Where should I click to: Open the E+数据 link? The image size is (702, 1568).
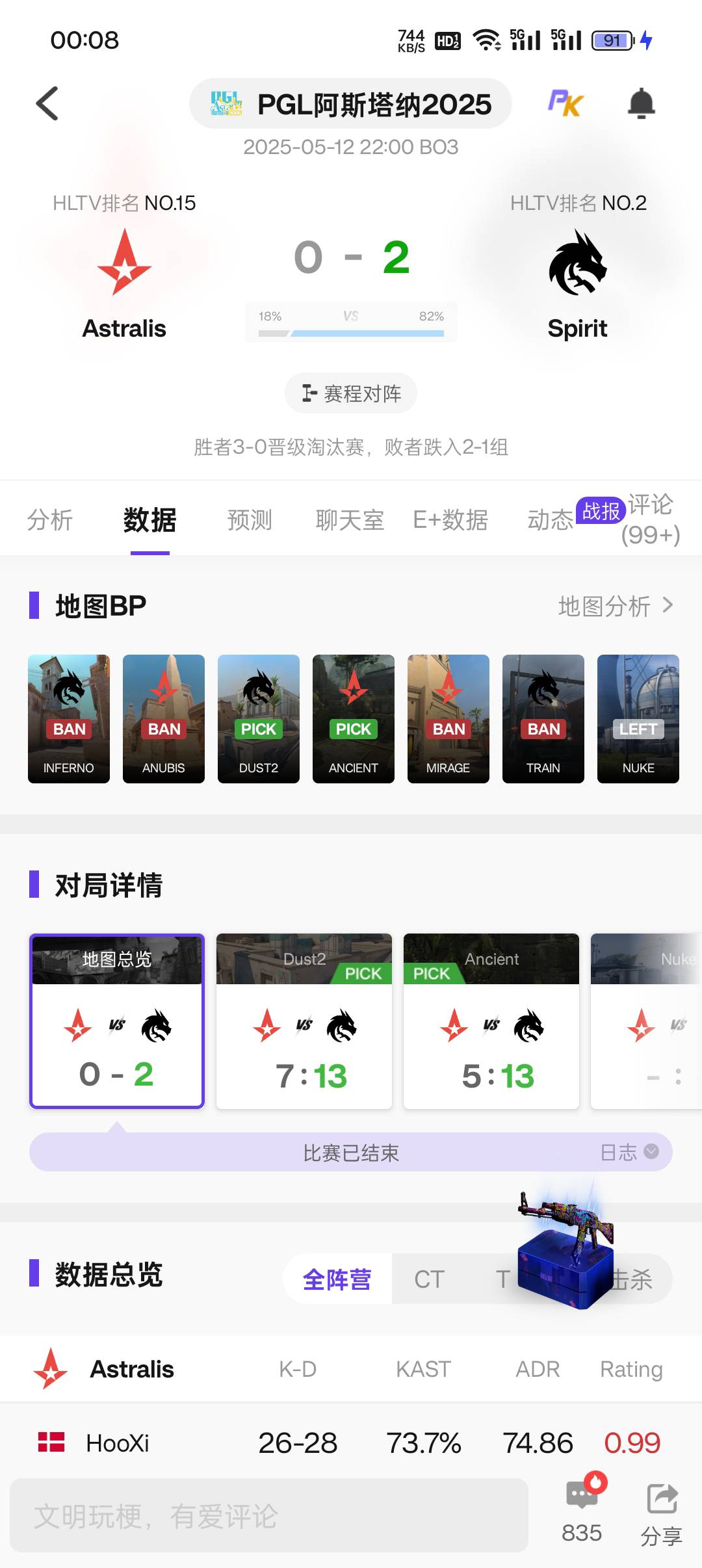[451, 520]
